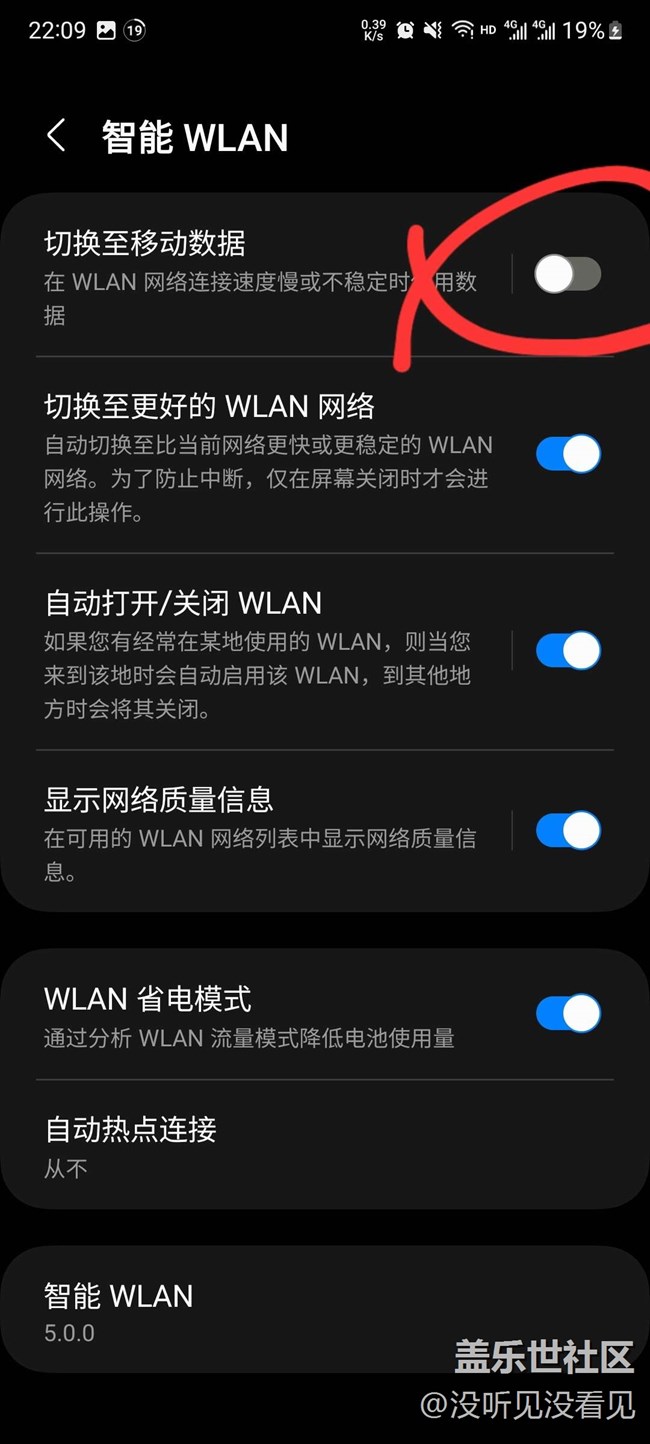Viewport: 650px width, 1444px height.
Task: Go back from 智能 WLAN page
Action: pyautogui.click(x=56, y=136)
